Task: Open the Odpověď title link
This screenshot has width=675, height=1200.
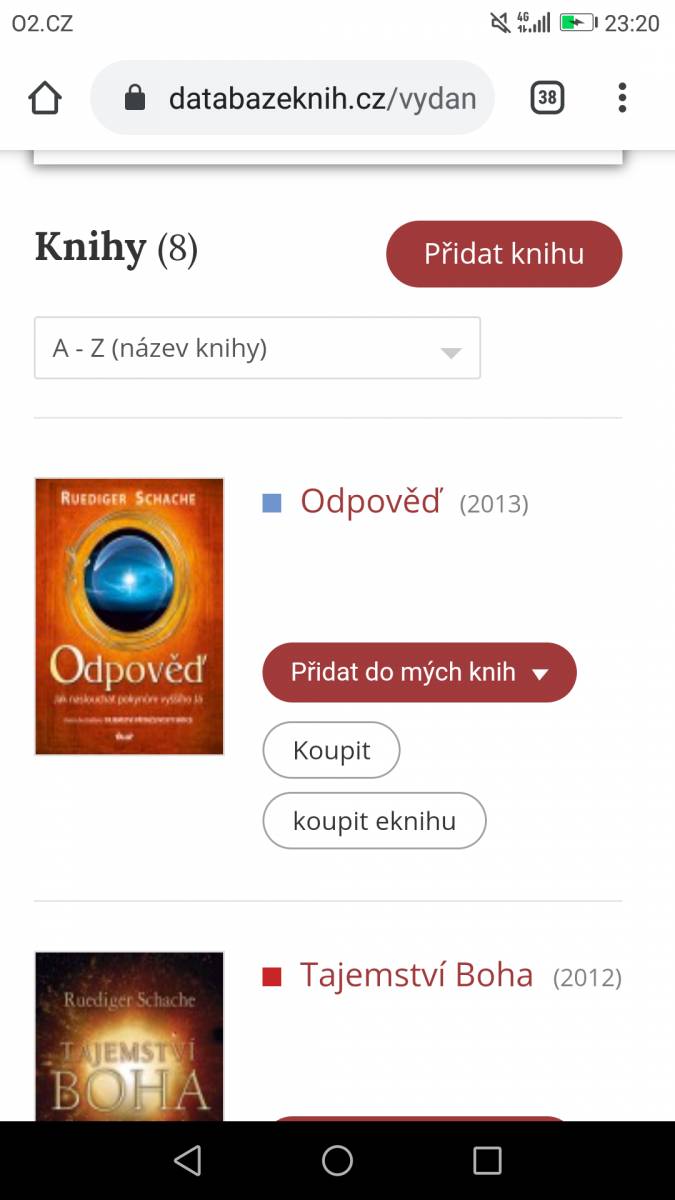Action: coord(371,501)
